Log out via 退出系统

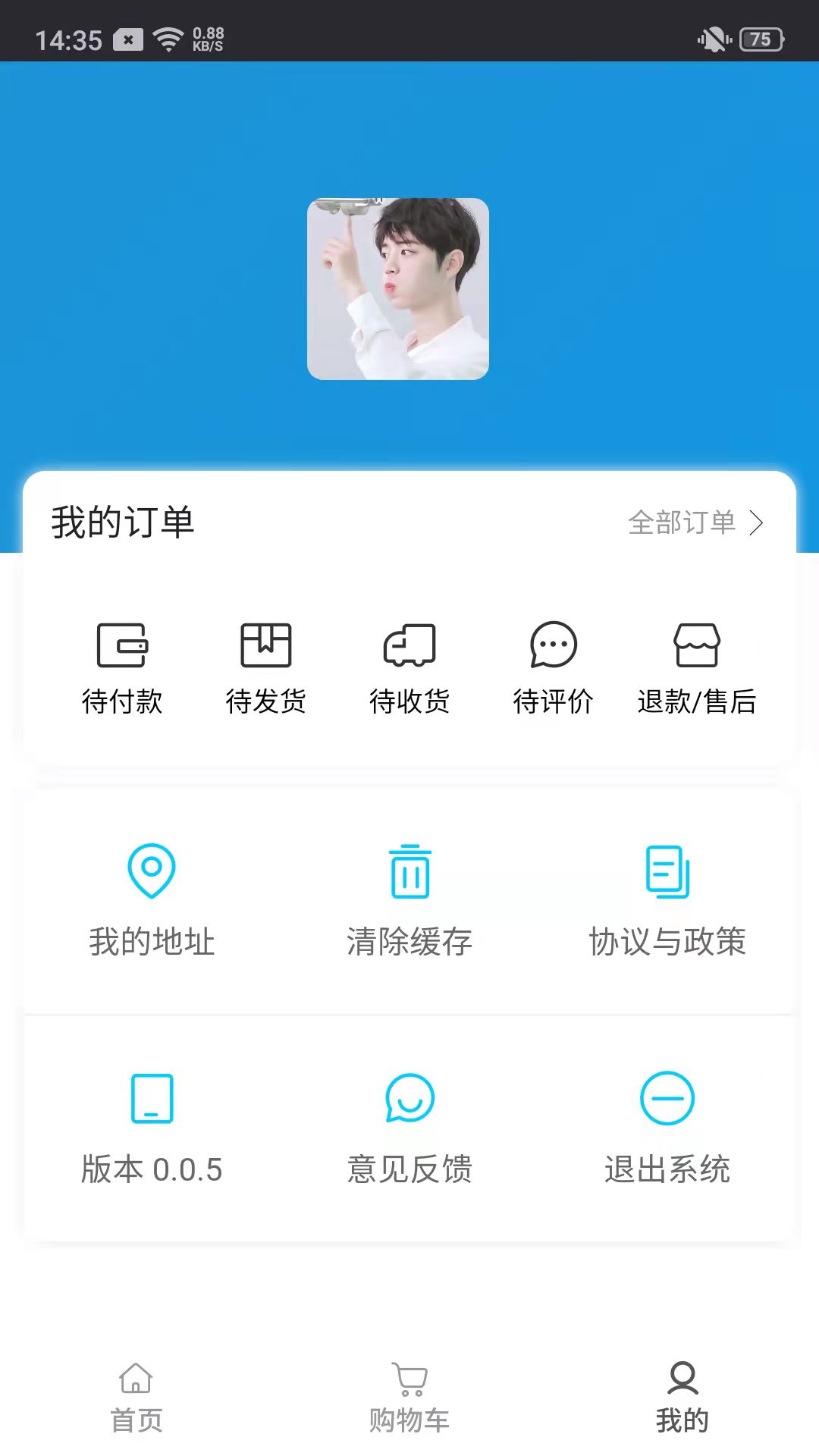coord(667,1128)
